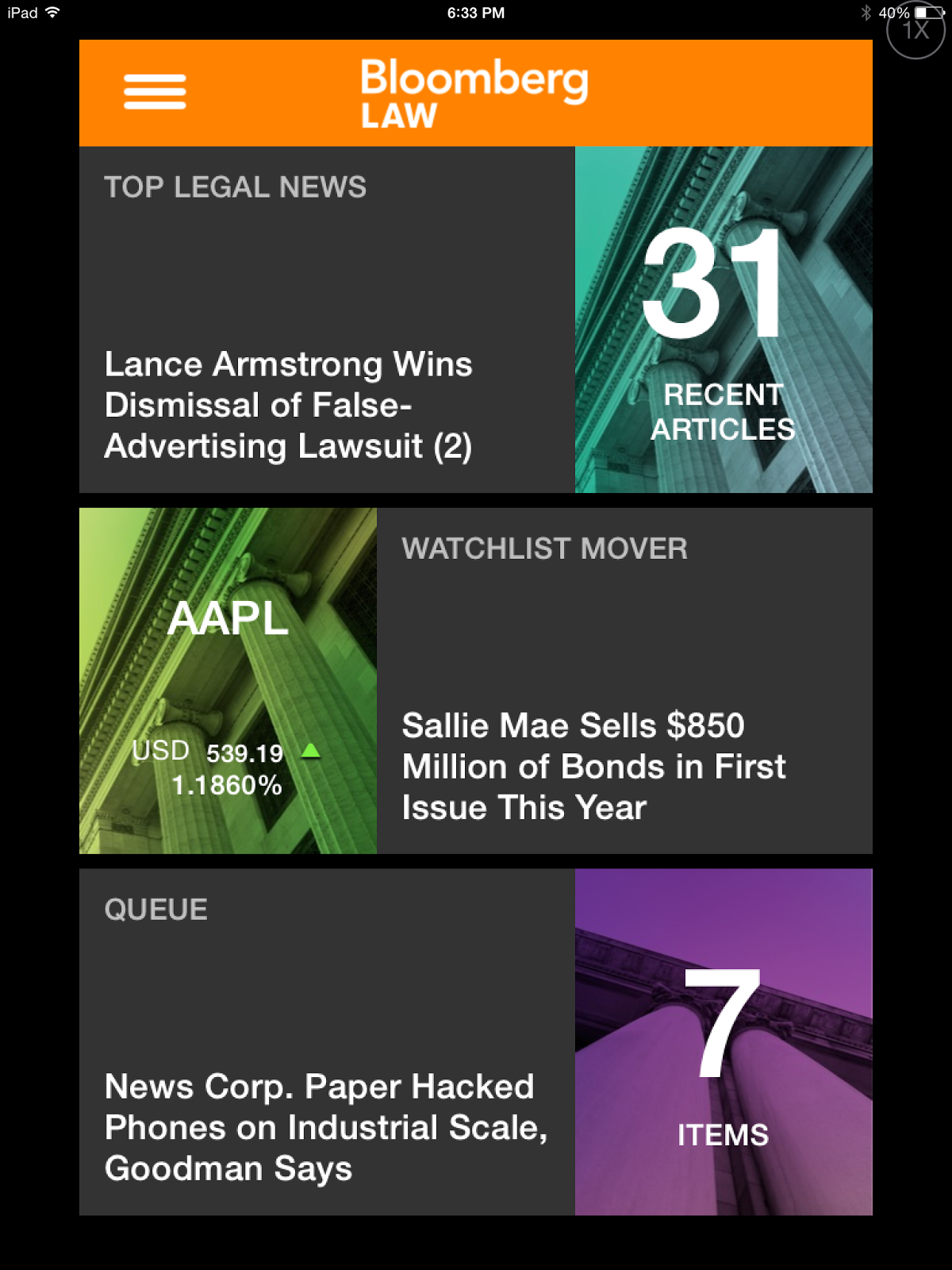Open the AAPL stock quote tile
The width and height of the screenshot is (952, 1270).
tap(228, 681)
